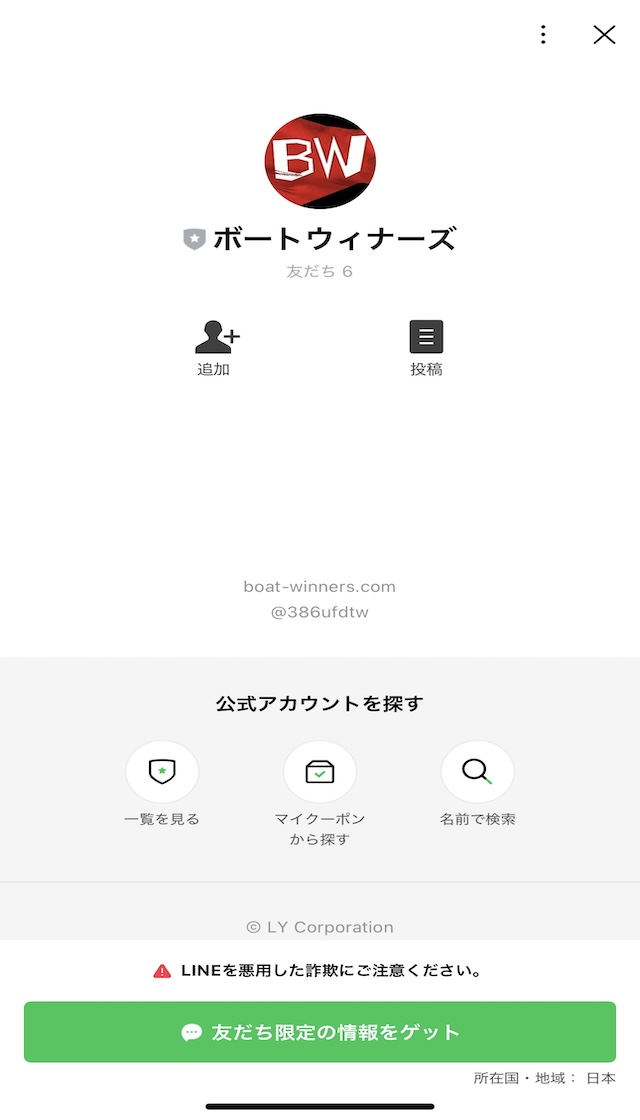
Task: Open 一覧を見る official account list
Action: (x=162, y=772)
